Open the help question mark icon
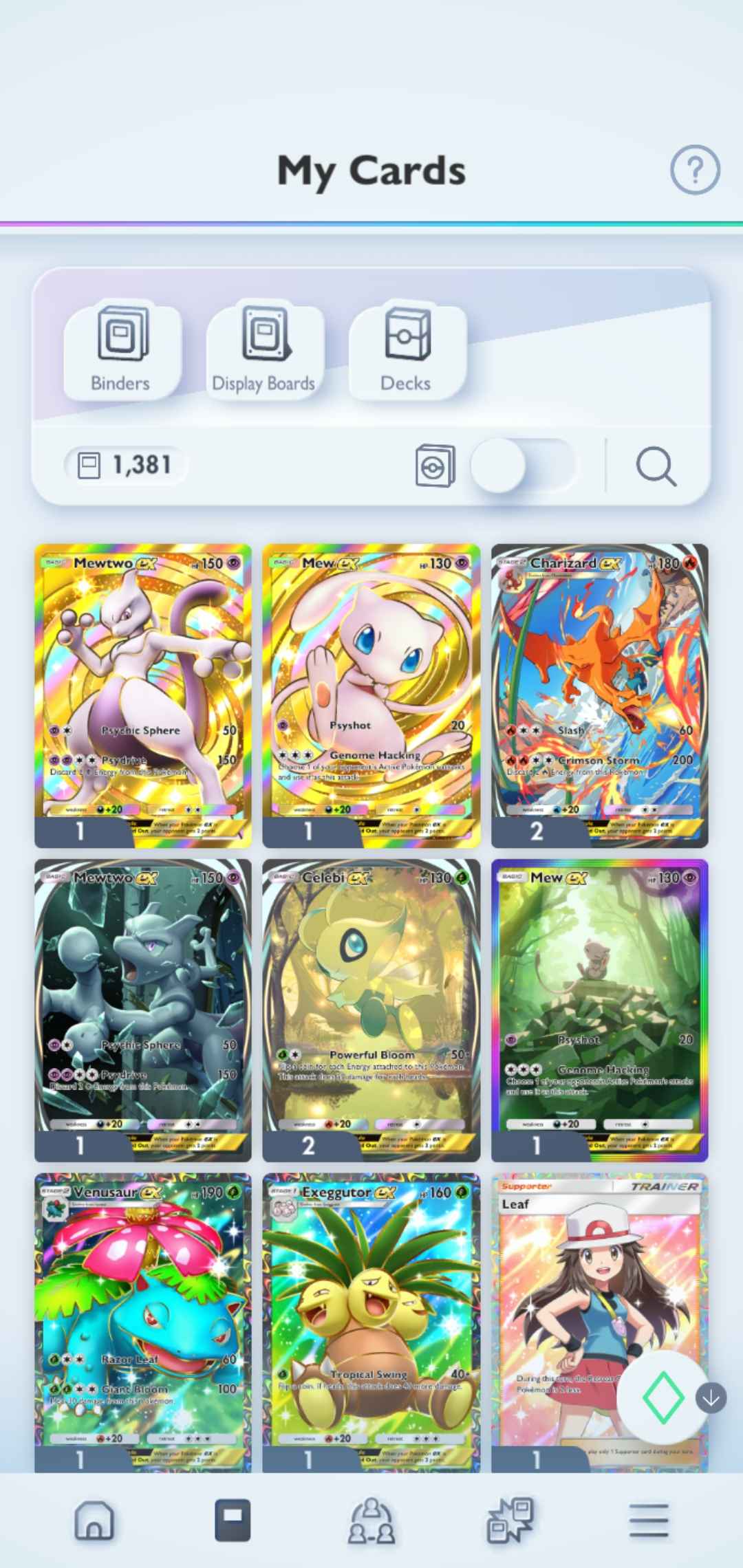The width and height of the screenshot is (743, 1568). [x=695, y=170]
